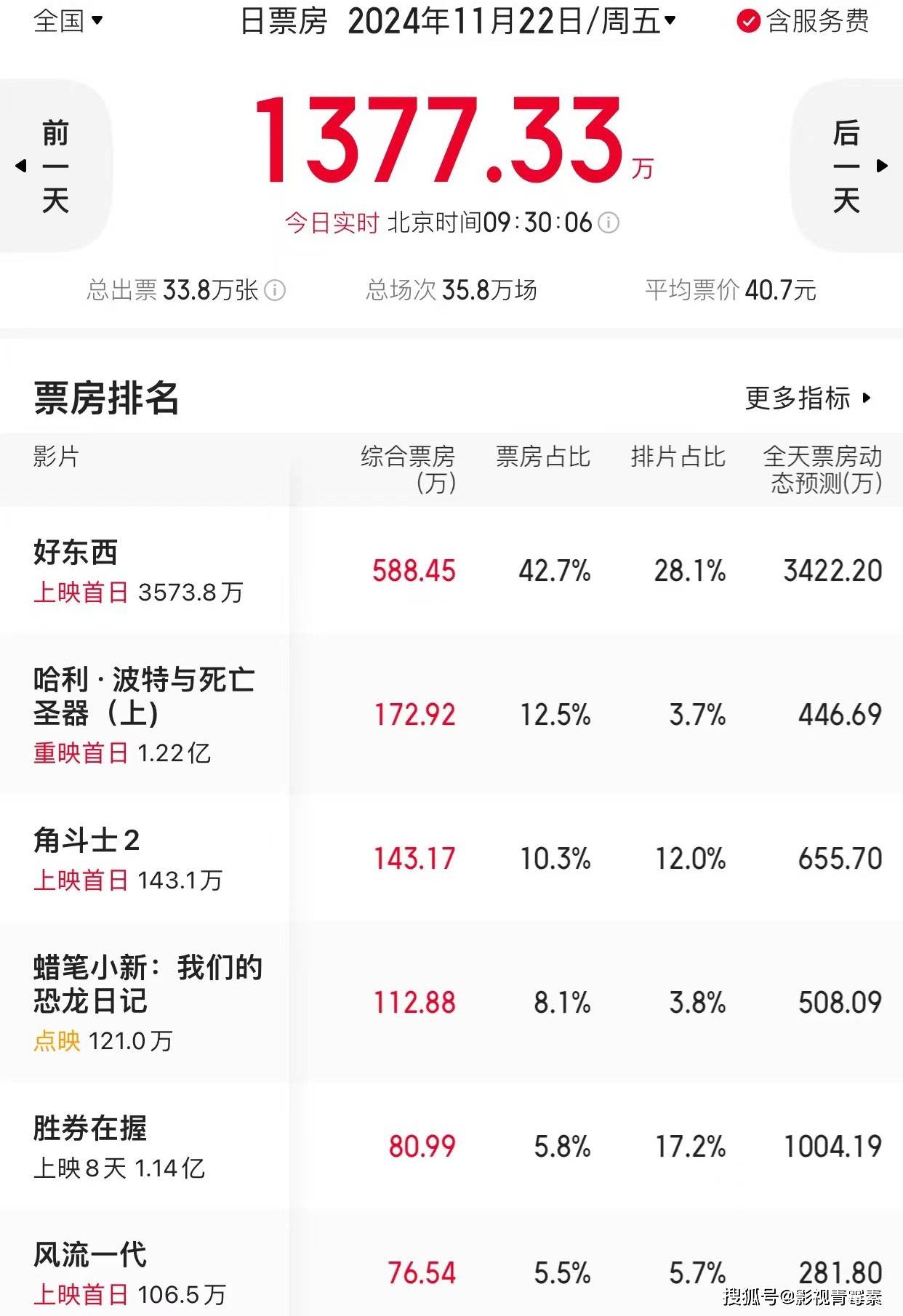Tap the info icon beside 总出票

coord(275,290)
